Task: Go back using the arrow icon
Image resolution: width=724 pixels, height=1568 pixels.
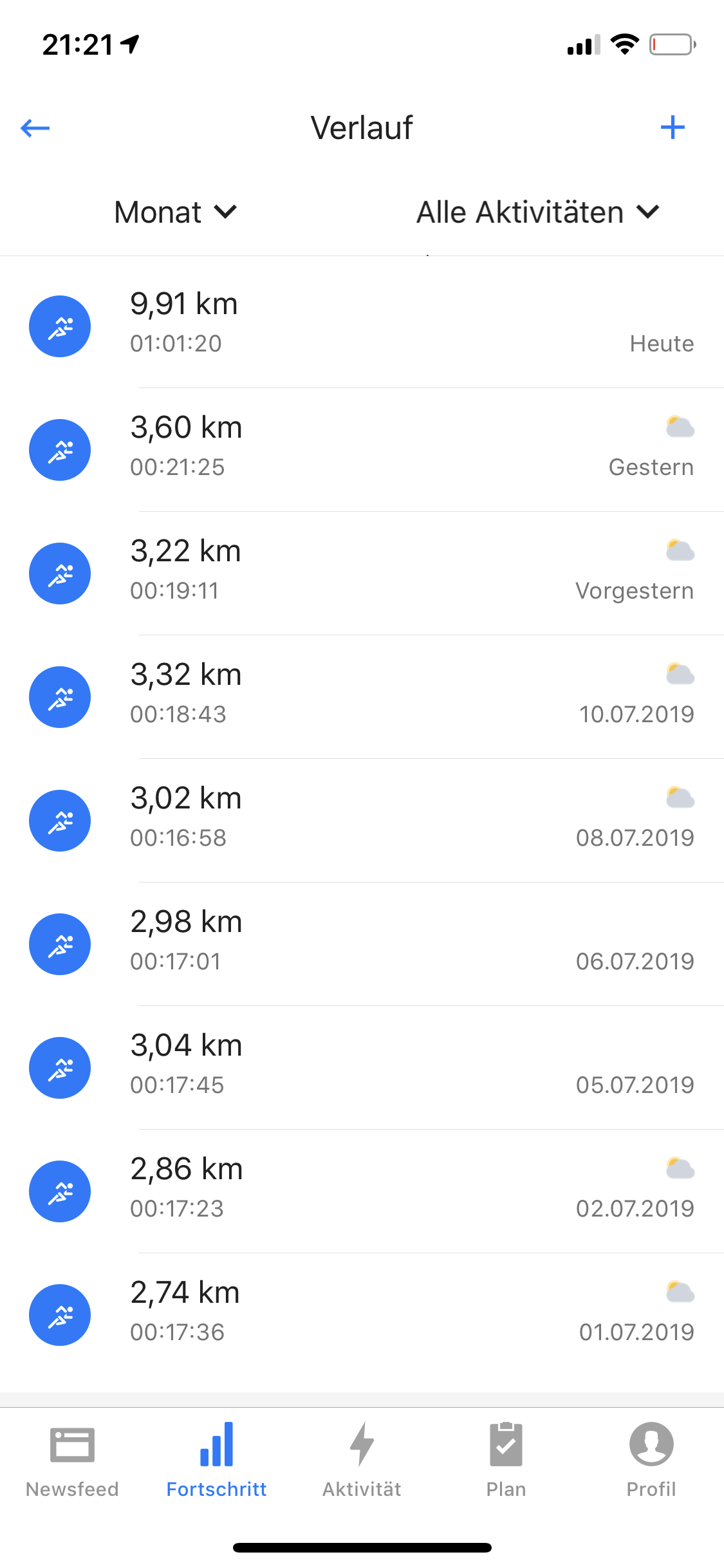Action: point(35,128)
